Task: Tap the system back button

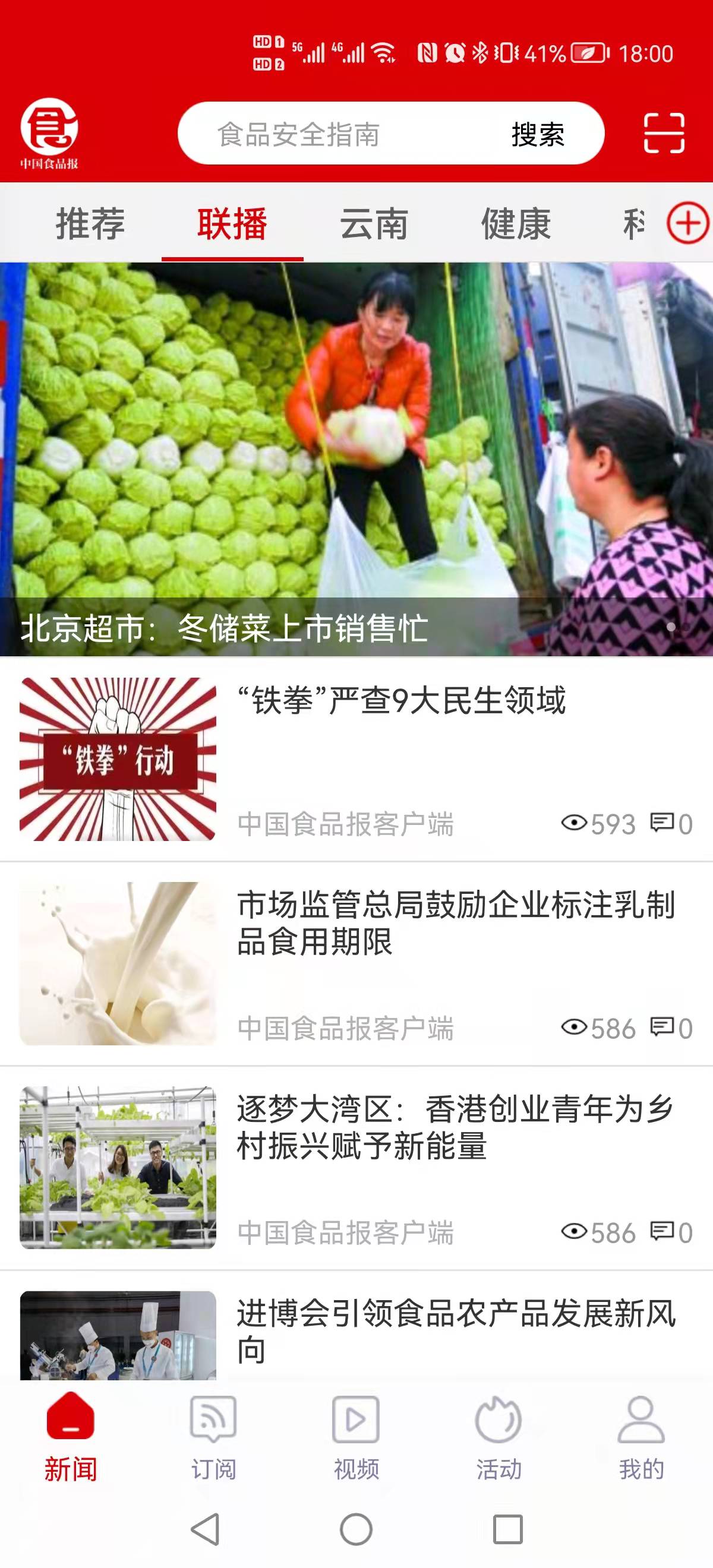Action: tap(205, 1529)
